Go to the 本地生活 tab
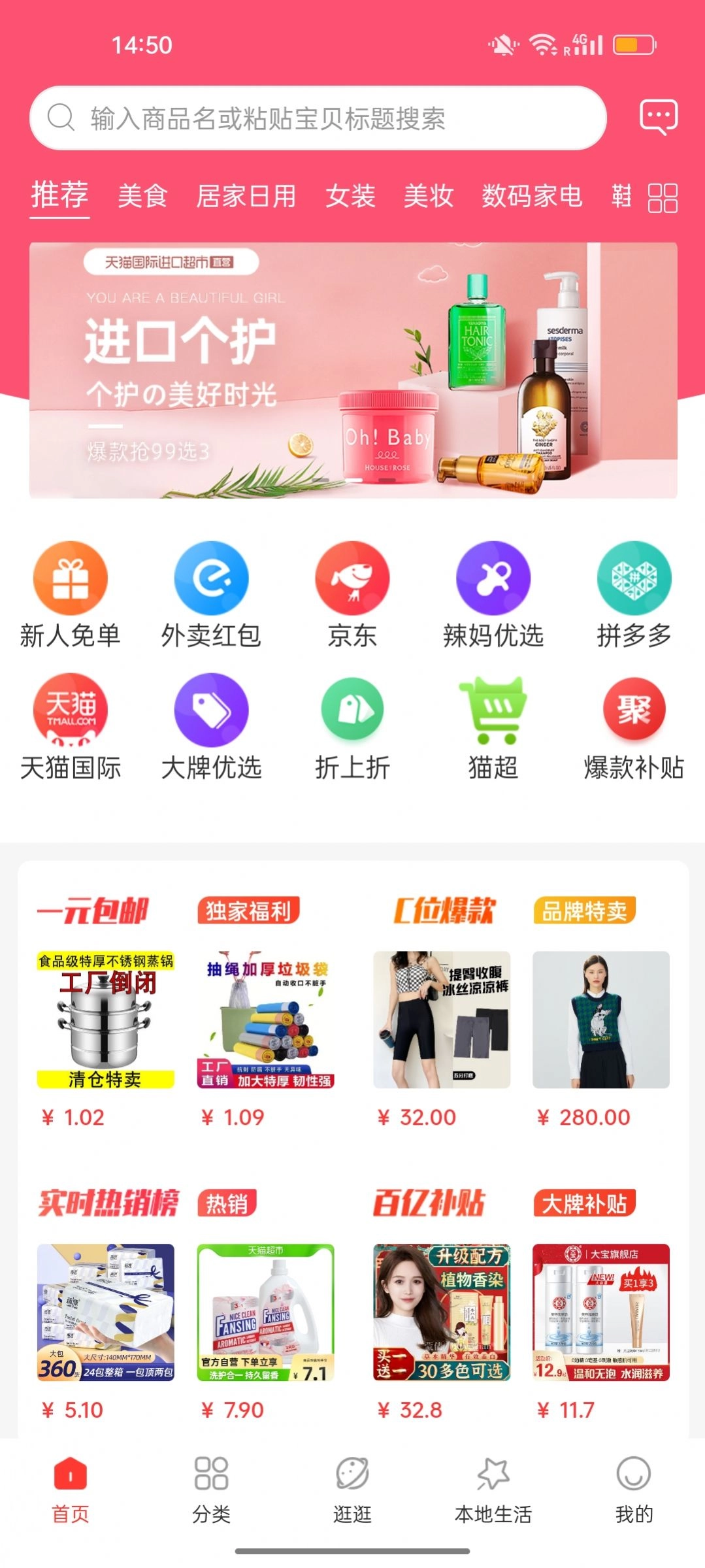Screen dimensions: 705x1568 click(x=493, y=1489)
